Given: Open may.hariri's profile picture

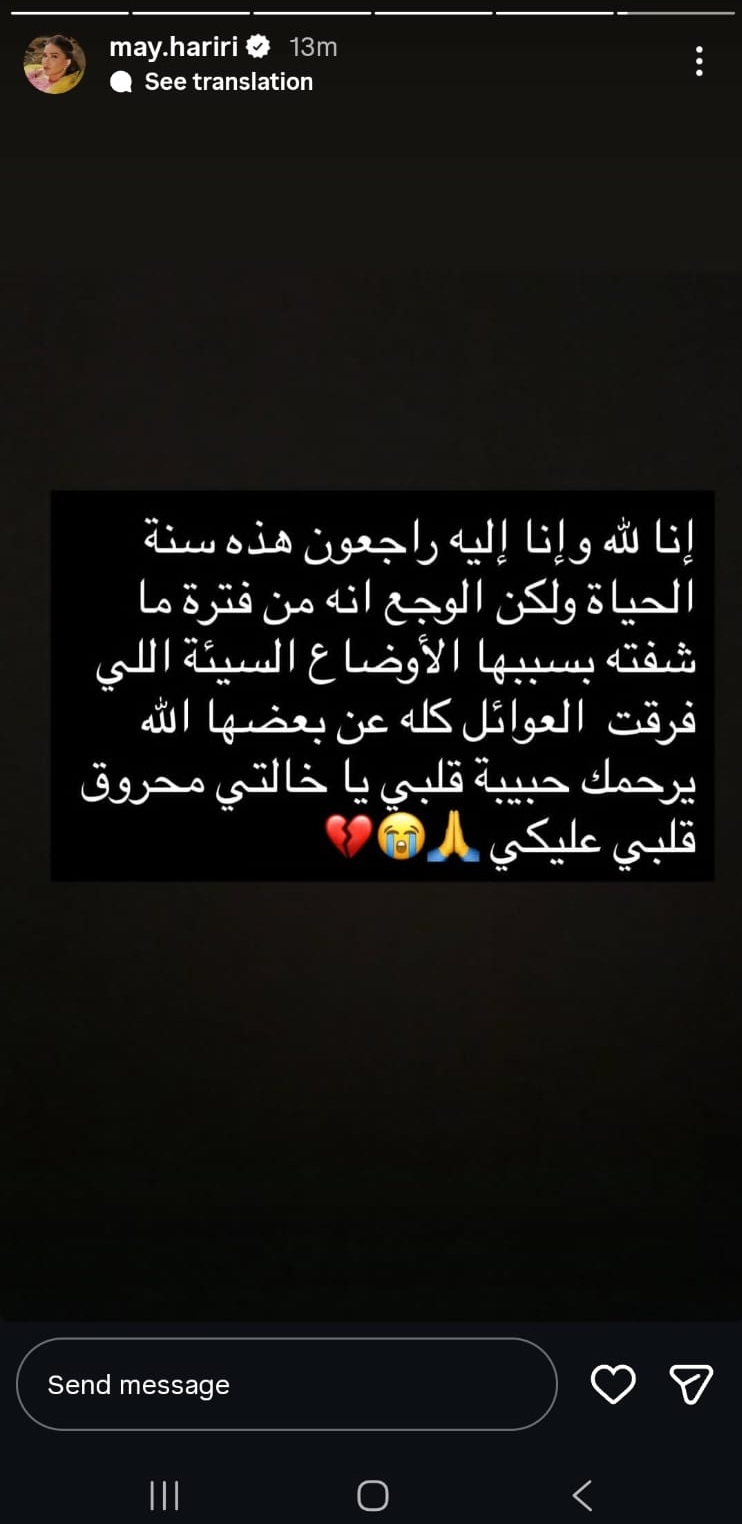Looking at the screenshot, I should (54, 64).
